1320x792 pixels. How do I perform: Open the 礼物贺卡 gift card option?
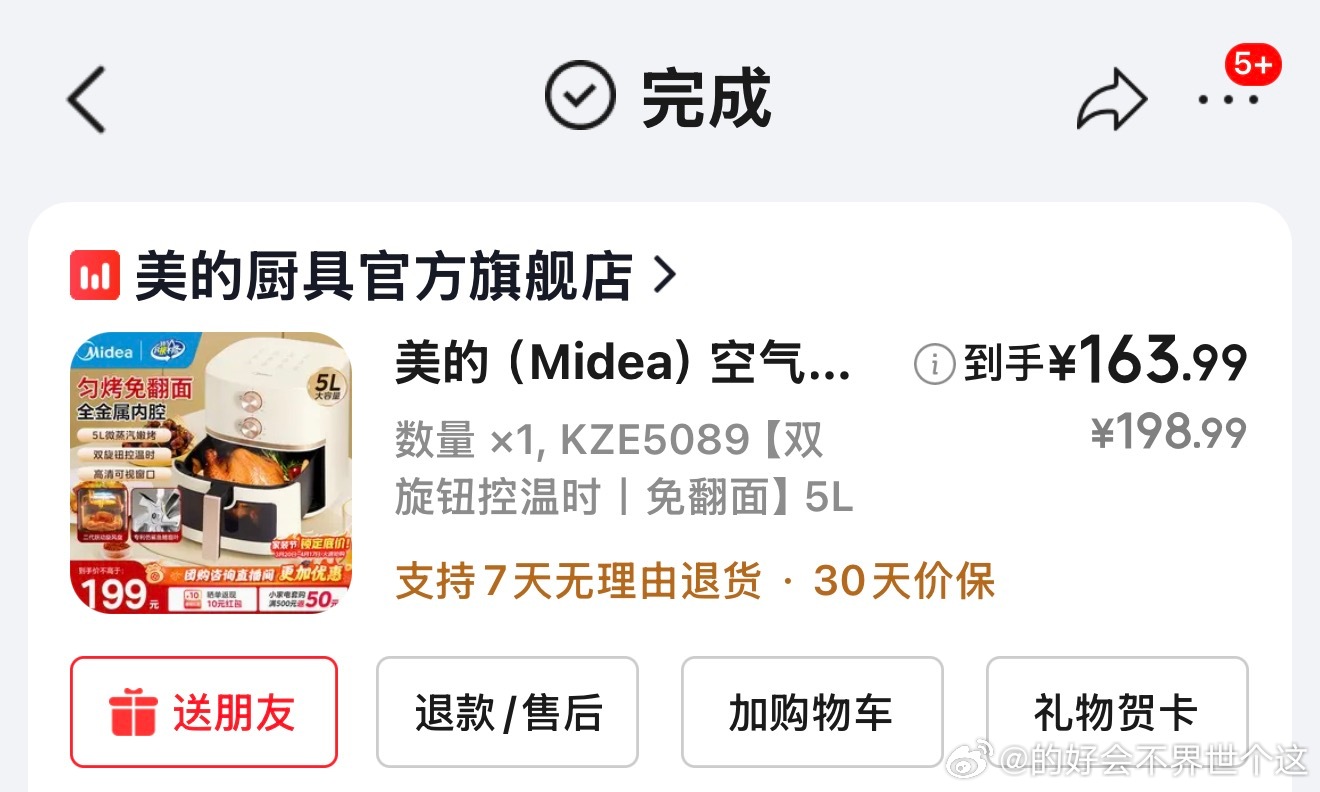coord(1116,712)
